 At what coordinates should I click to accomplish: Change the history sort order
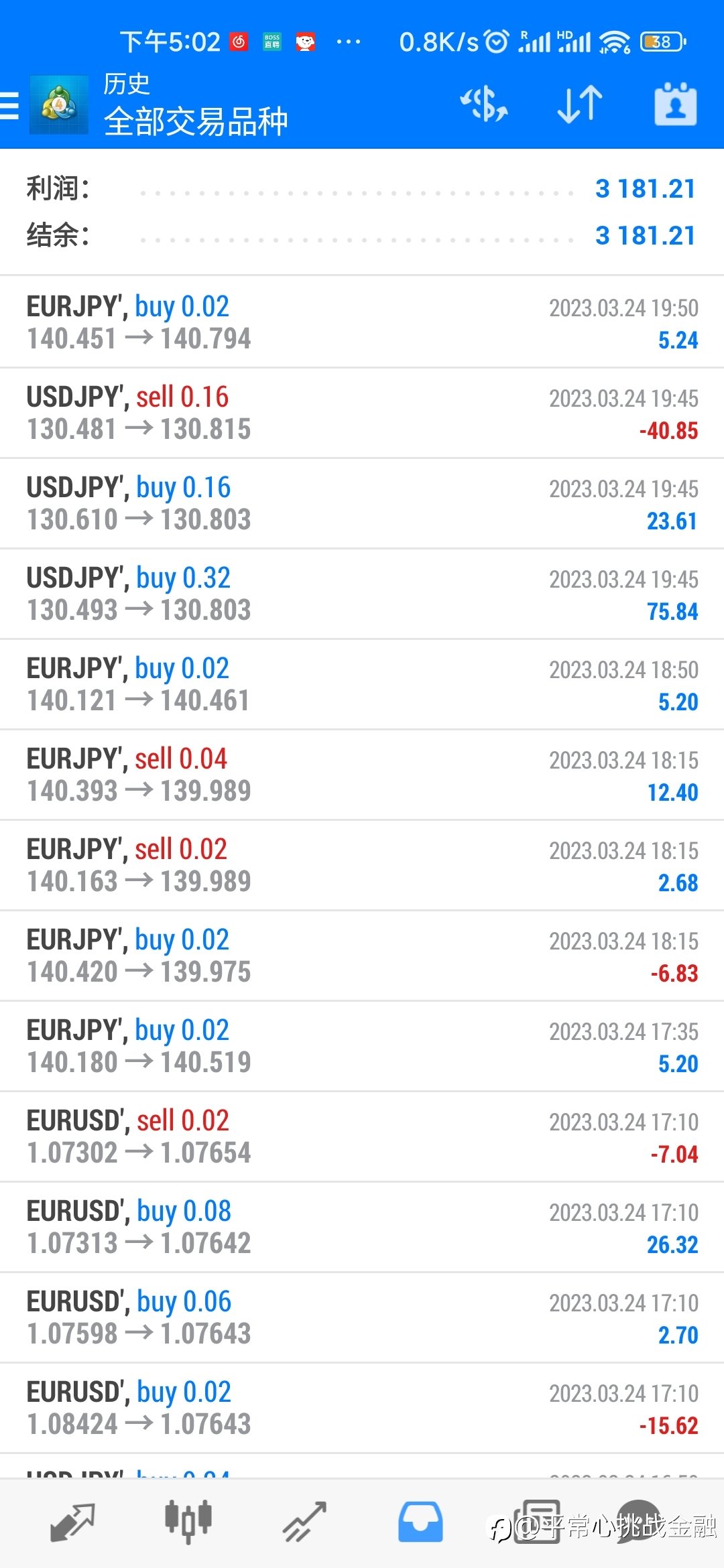click(580, 105)
